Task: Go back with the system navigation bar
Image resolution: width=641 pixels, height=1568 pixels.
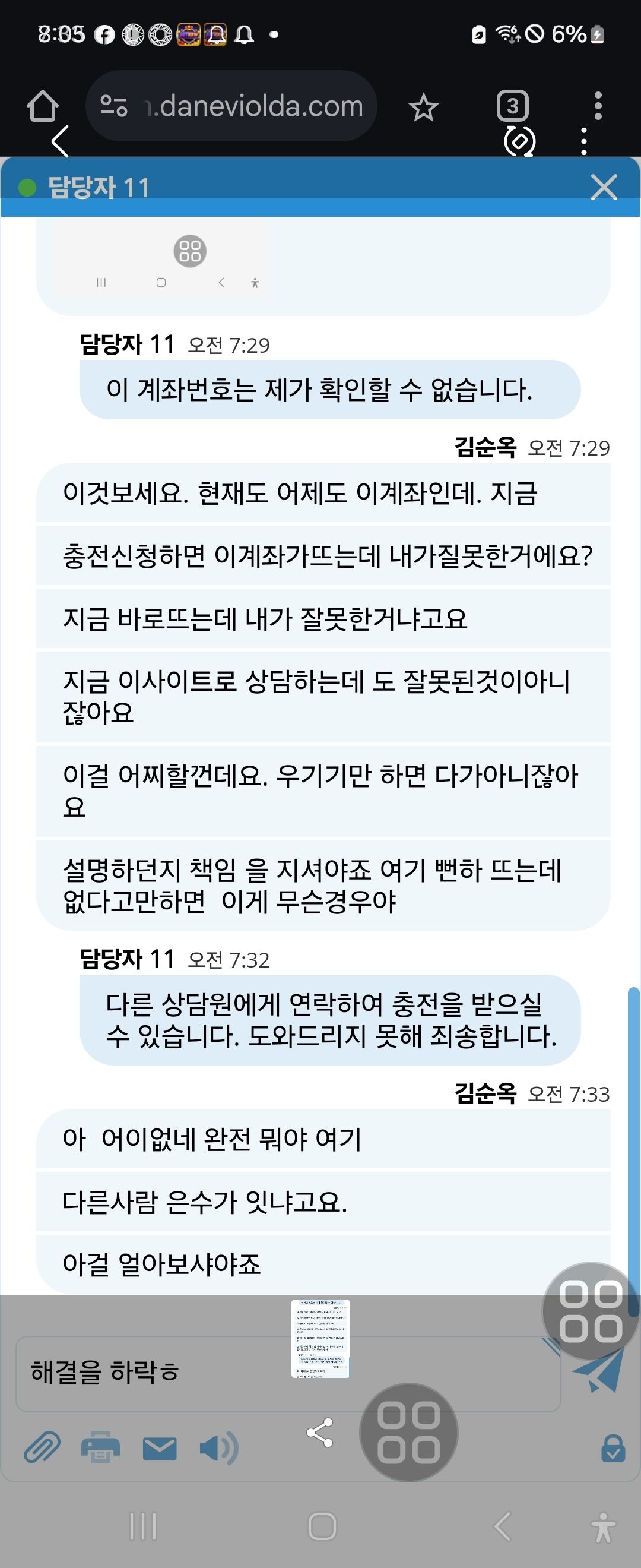Action: point(502,1526)
